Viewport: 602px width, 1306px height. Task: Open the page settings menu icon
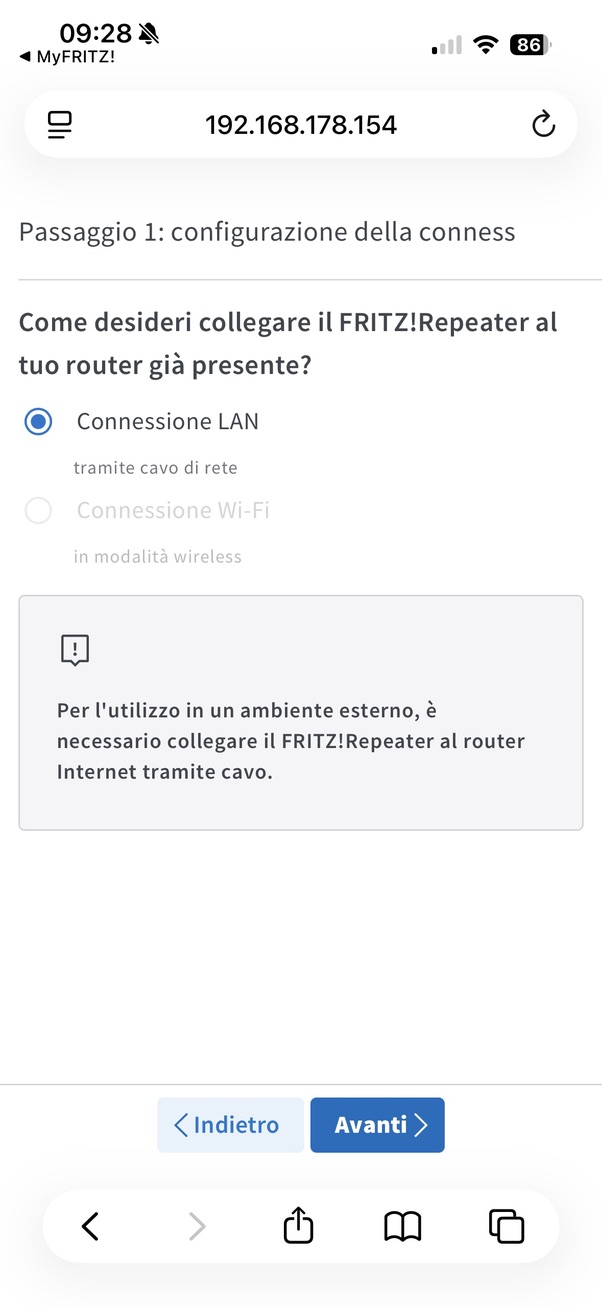[60, 124]
